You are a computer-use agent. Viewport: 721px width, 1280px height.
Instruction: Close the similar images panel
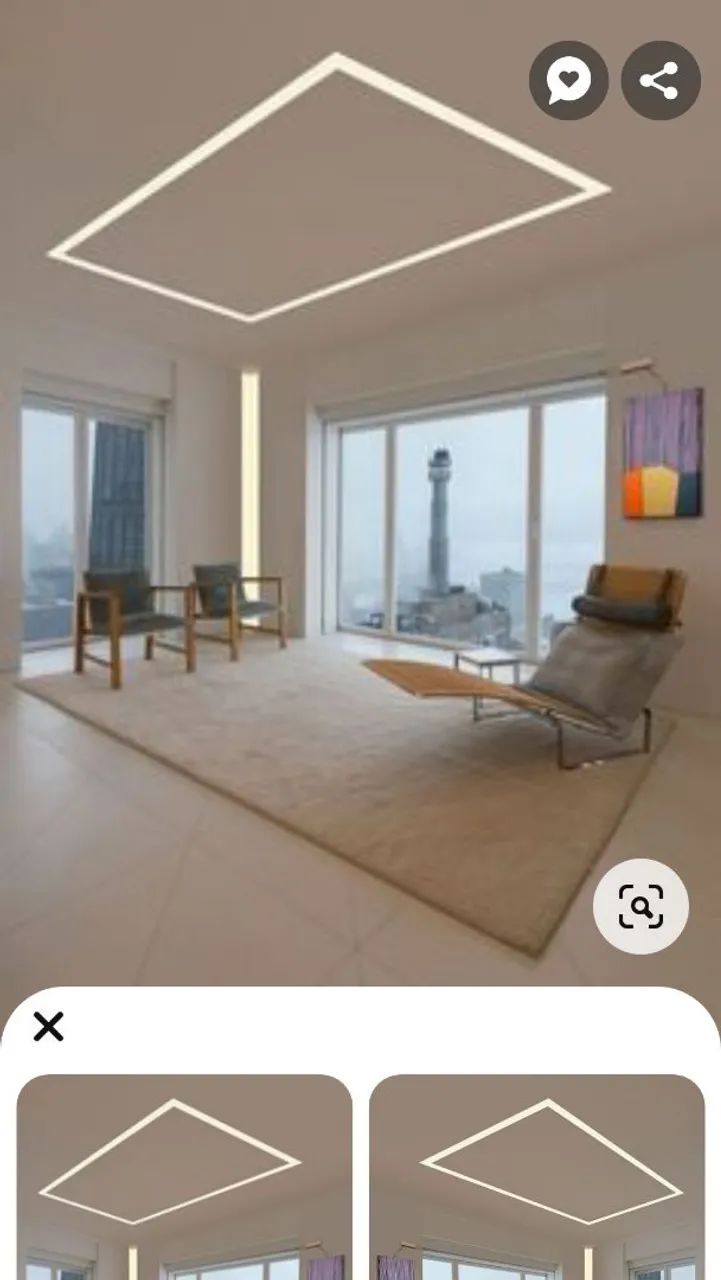click(x=48, y=1026)
